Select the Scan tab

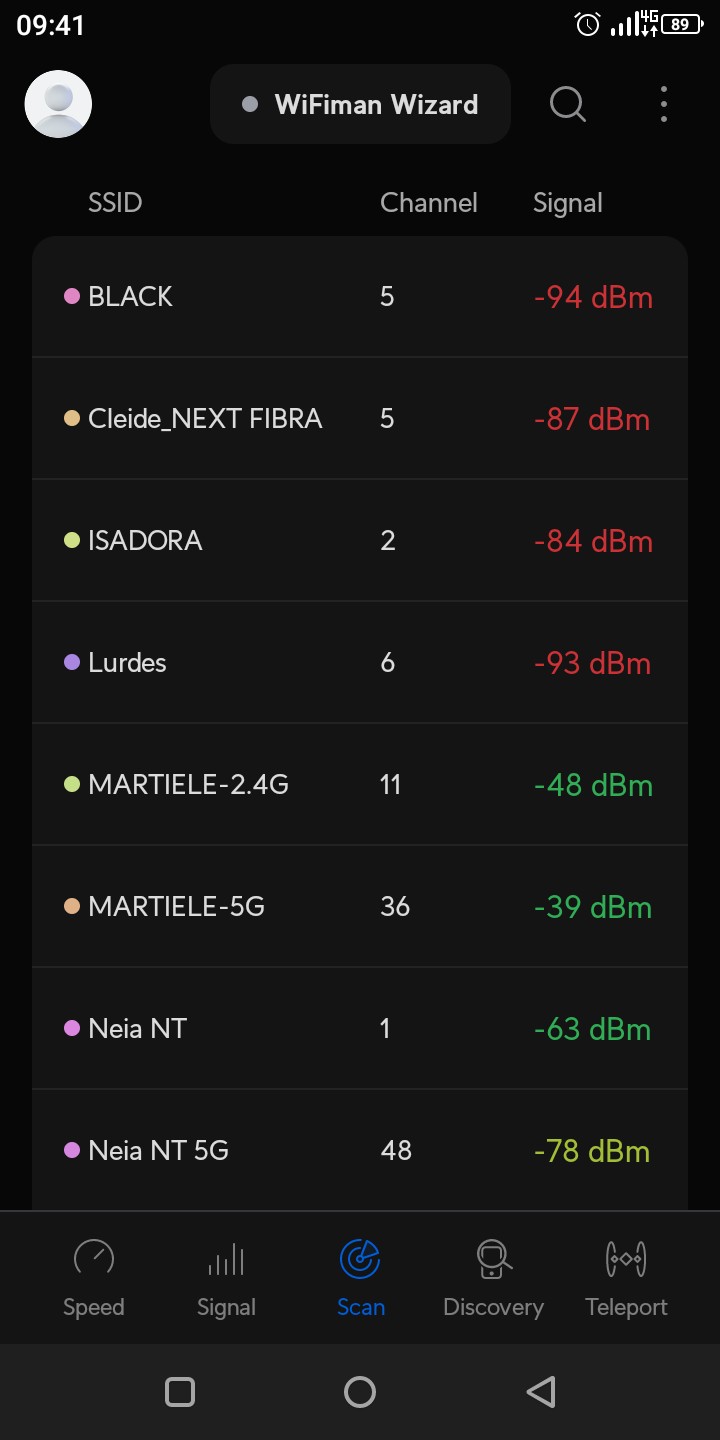(360, 1278)
